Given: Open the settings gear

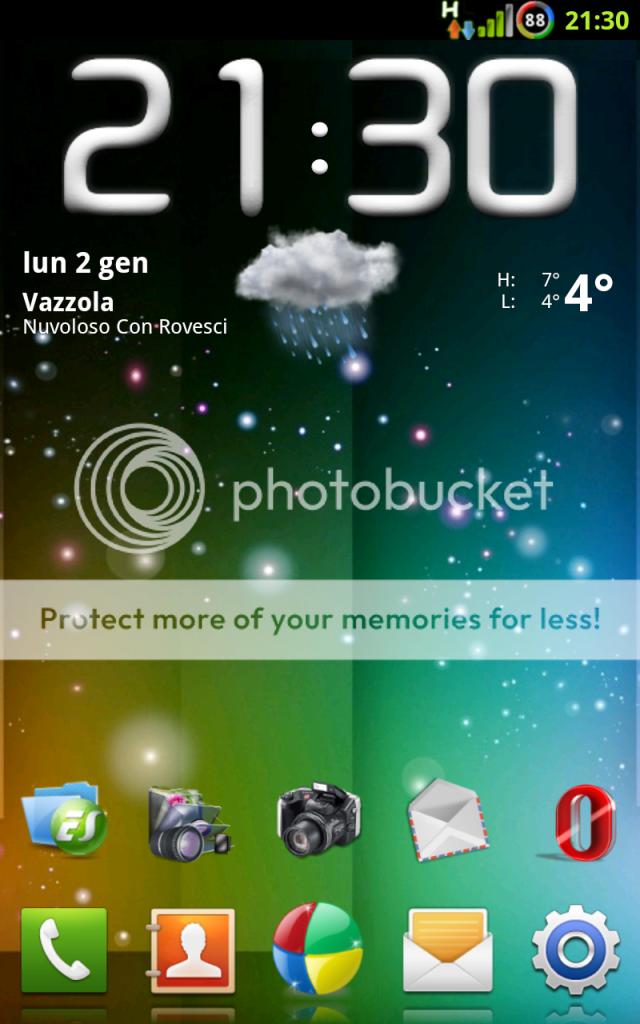Looking at the screenshot, I should 575,948.
